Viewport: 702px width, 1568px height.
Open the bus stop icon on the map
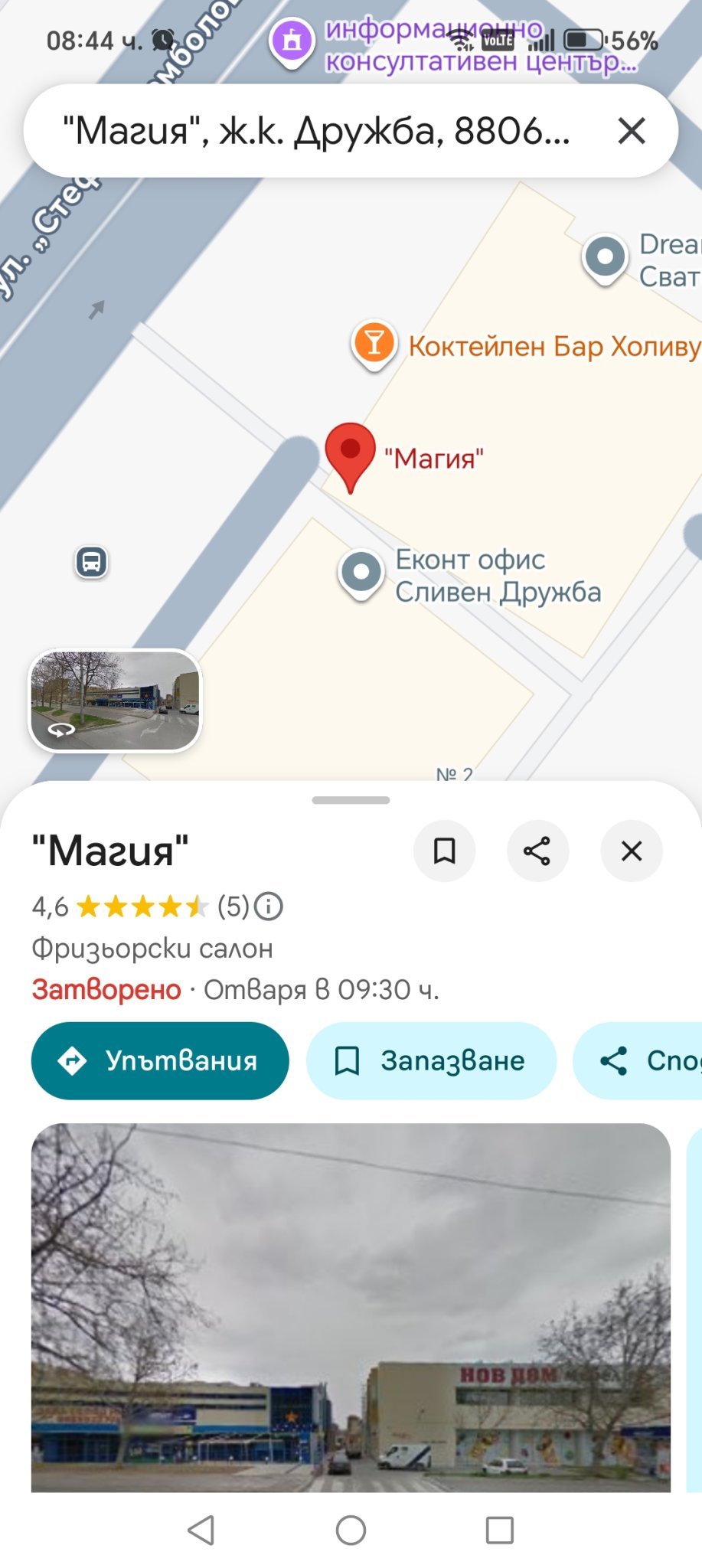click(x=91, y=563)
